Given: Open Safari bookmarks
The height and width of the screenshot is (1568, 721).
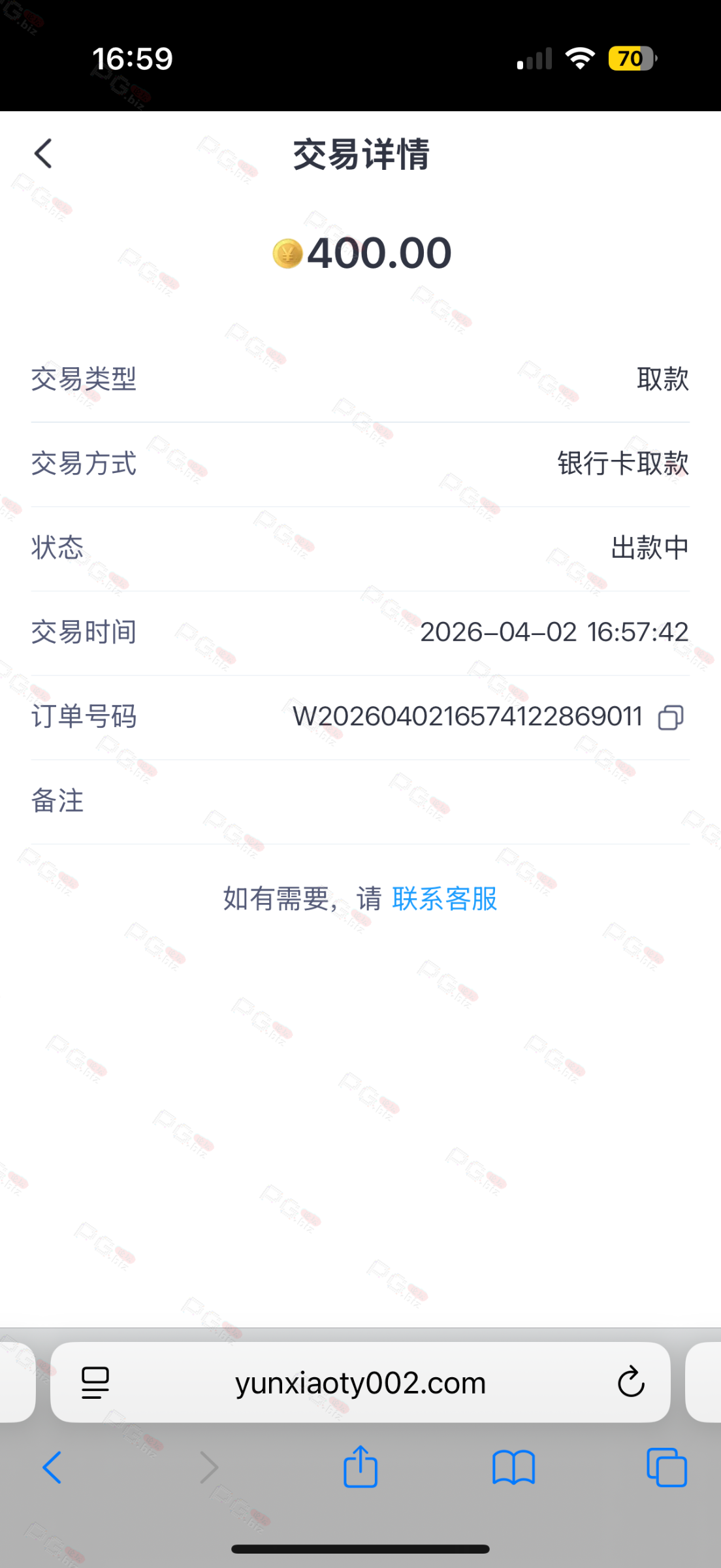Looking at the screenshot, I should click(513, 1467).
